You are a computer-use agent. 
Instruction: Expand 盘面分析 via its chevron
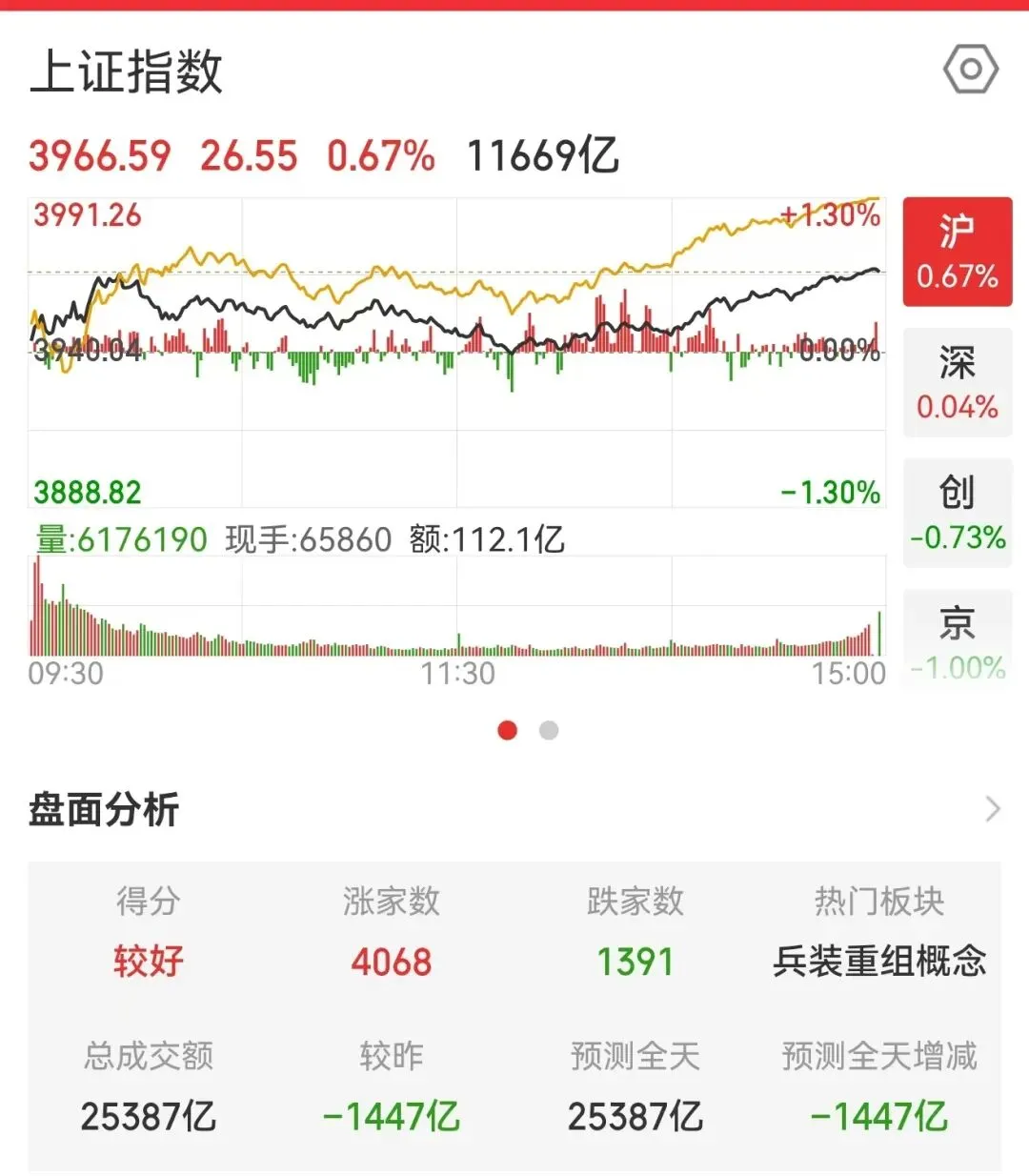[x=993, y=809]
